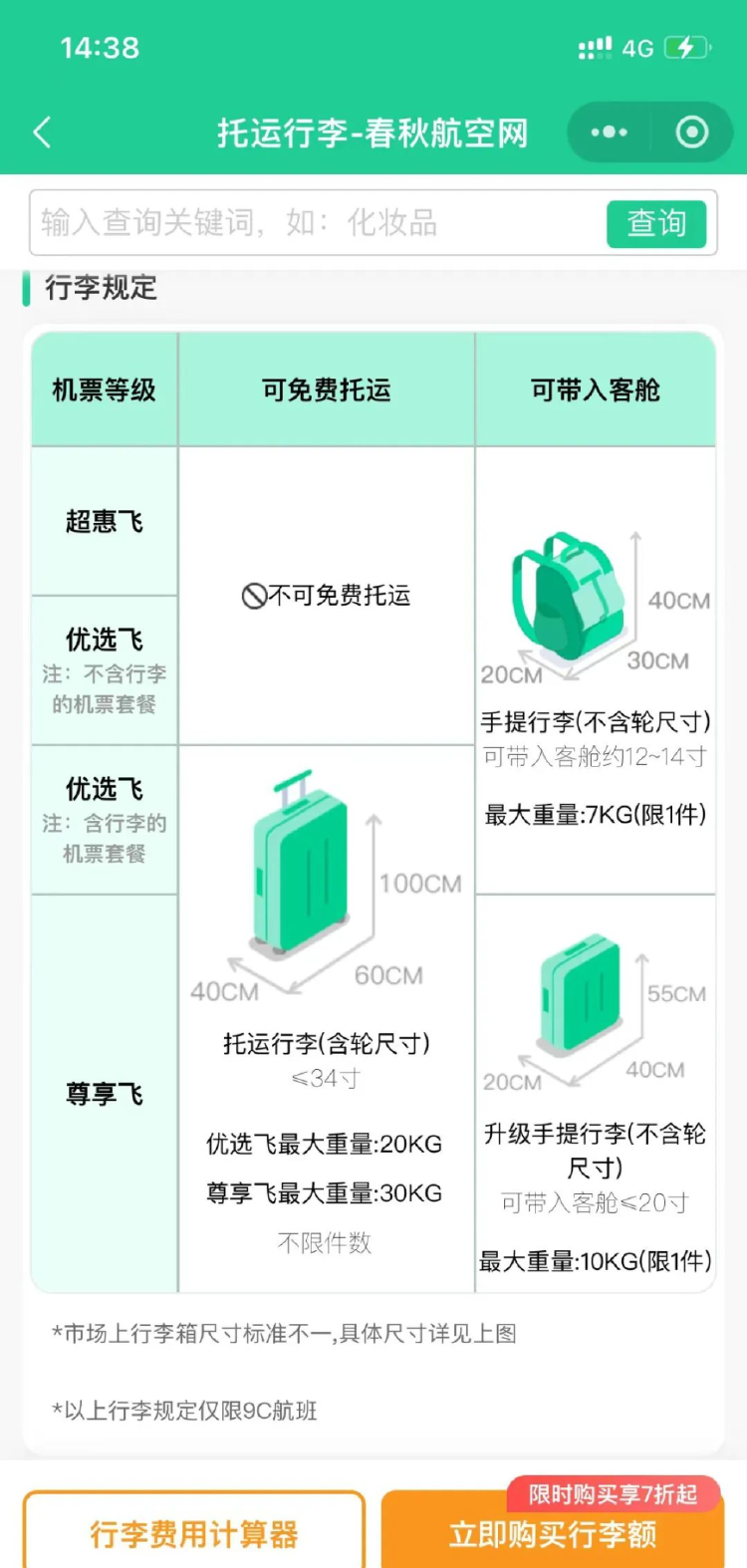Screen dimensions: 747x1568
Task: Tap the green 查询 button
Action: (656, 223)
